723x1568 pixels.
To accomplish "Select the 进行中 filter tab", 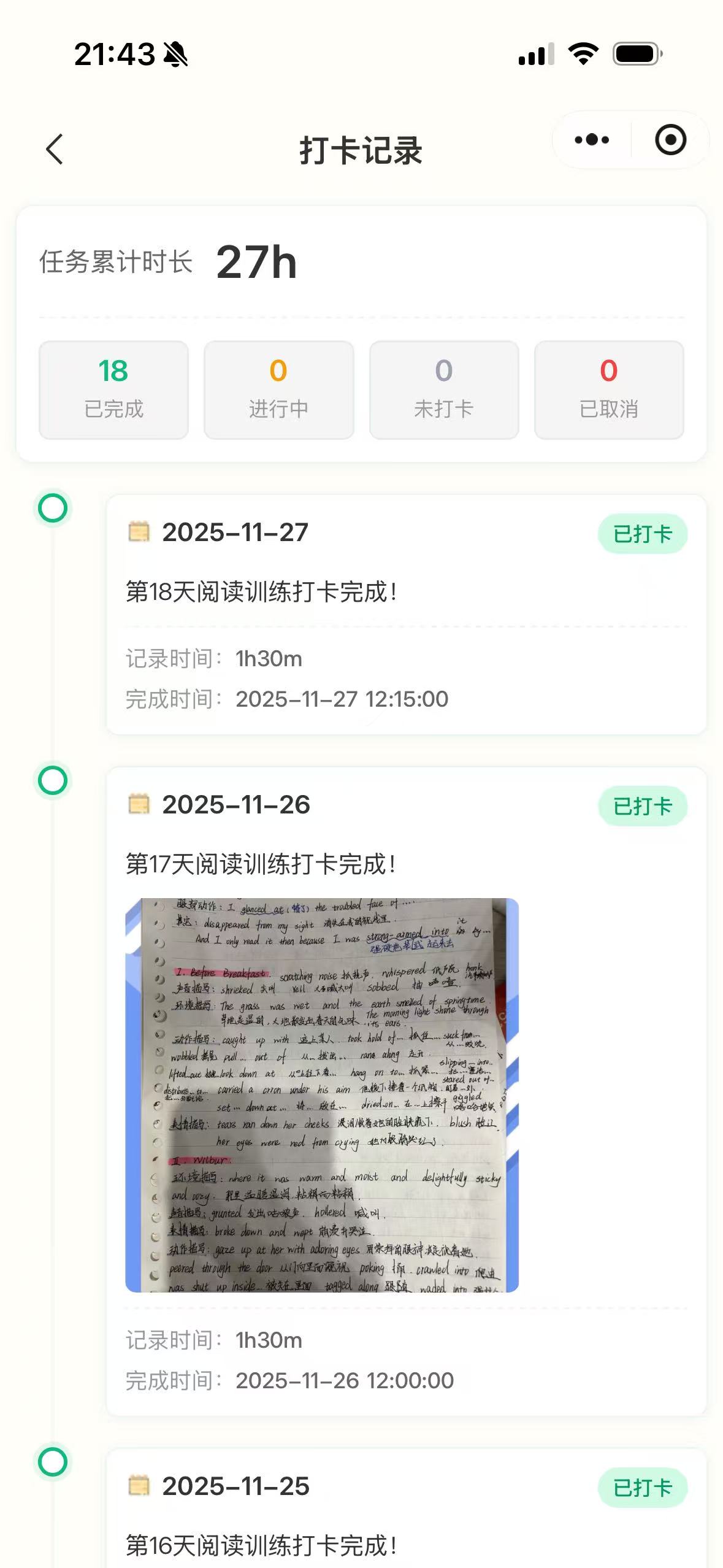I will click(x=279, y=390).
